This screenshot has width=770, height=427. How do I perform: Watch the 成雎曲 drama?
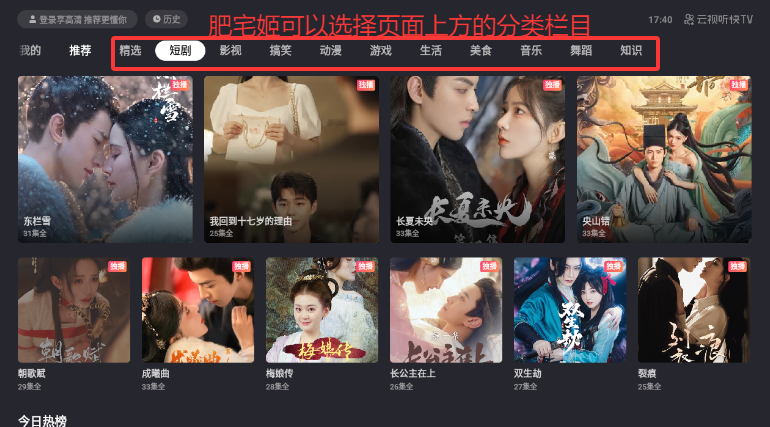pyautogui.click(x=197, y=310)
